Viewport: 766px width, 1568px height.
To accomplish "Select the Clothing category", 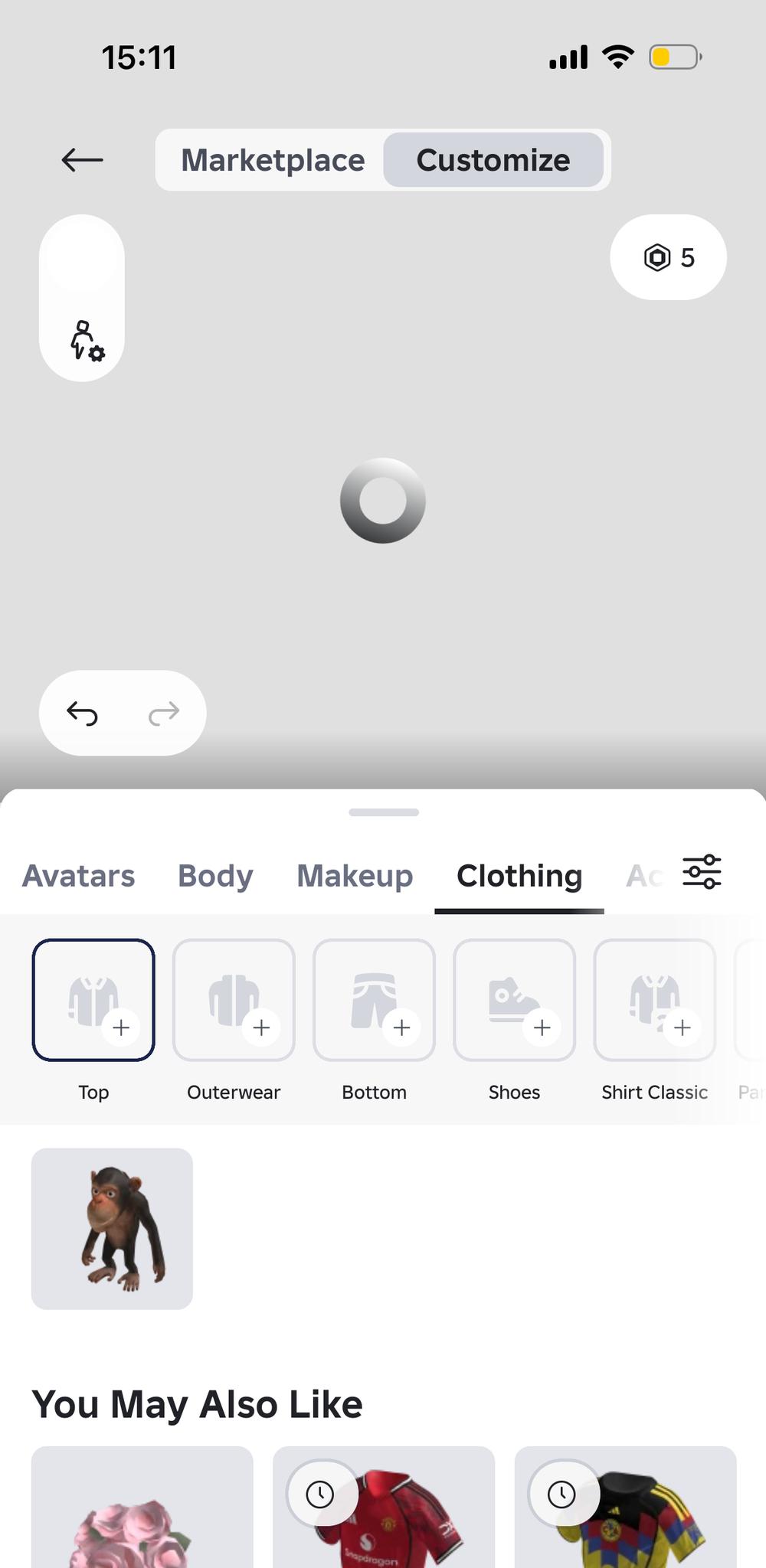I will click(519, 876).
